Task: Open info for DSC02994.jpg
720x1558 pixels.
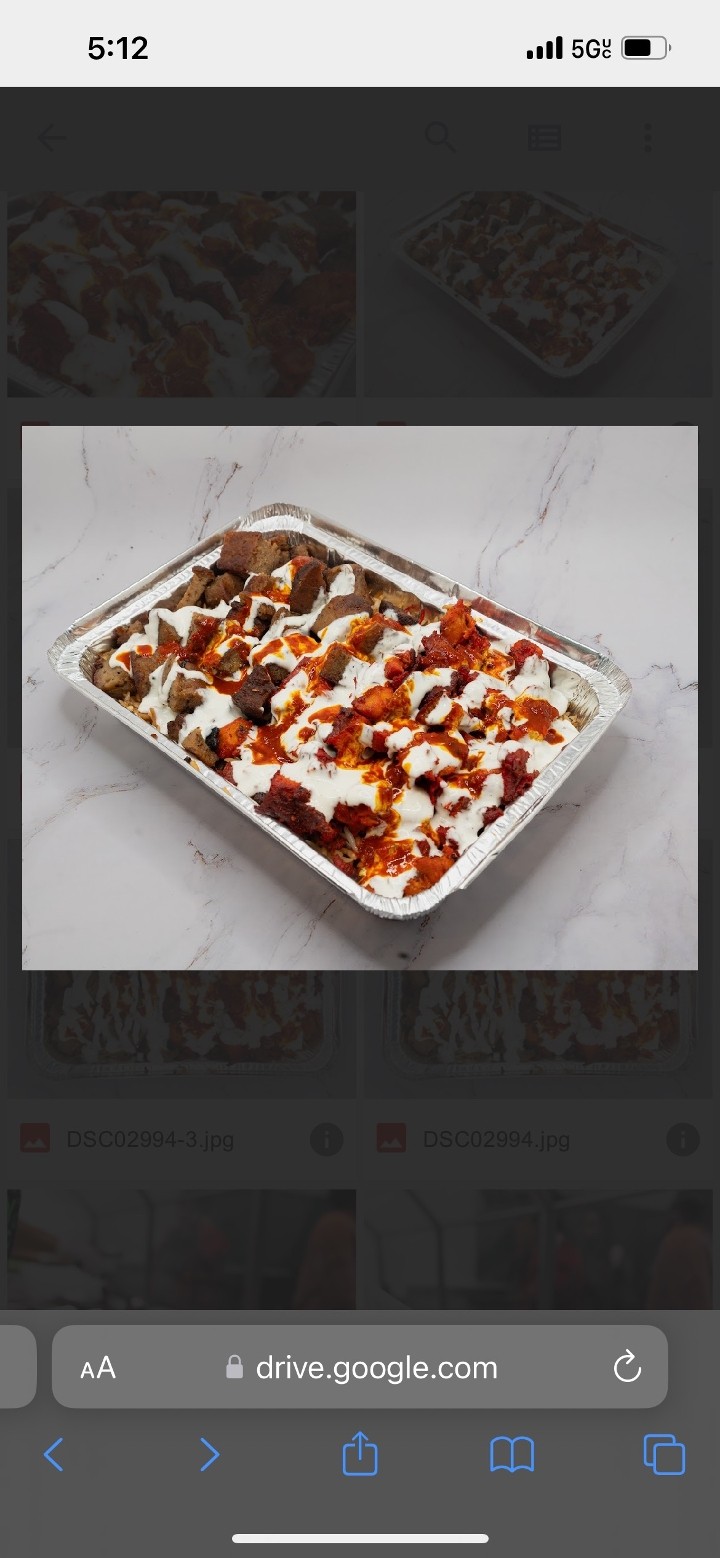Action: tap(682, 1138)
